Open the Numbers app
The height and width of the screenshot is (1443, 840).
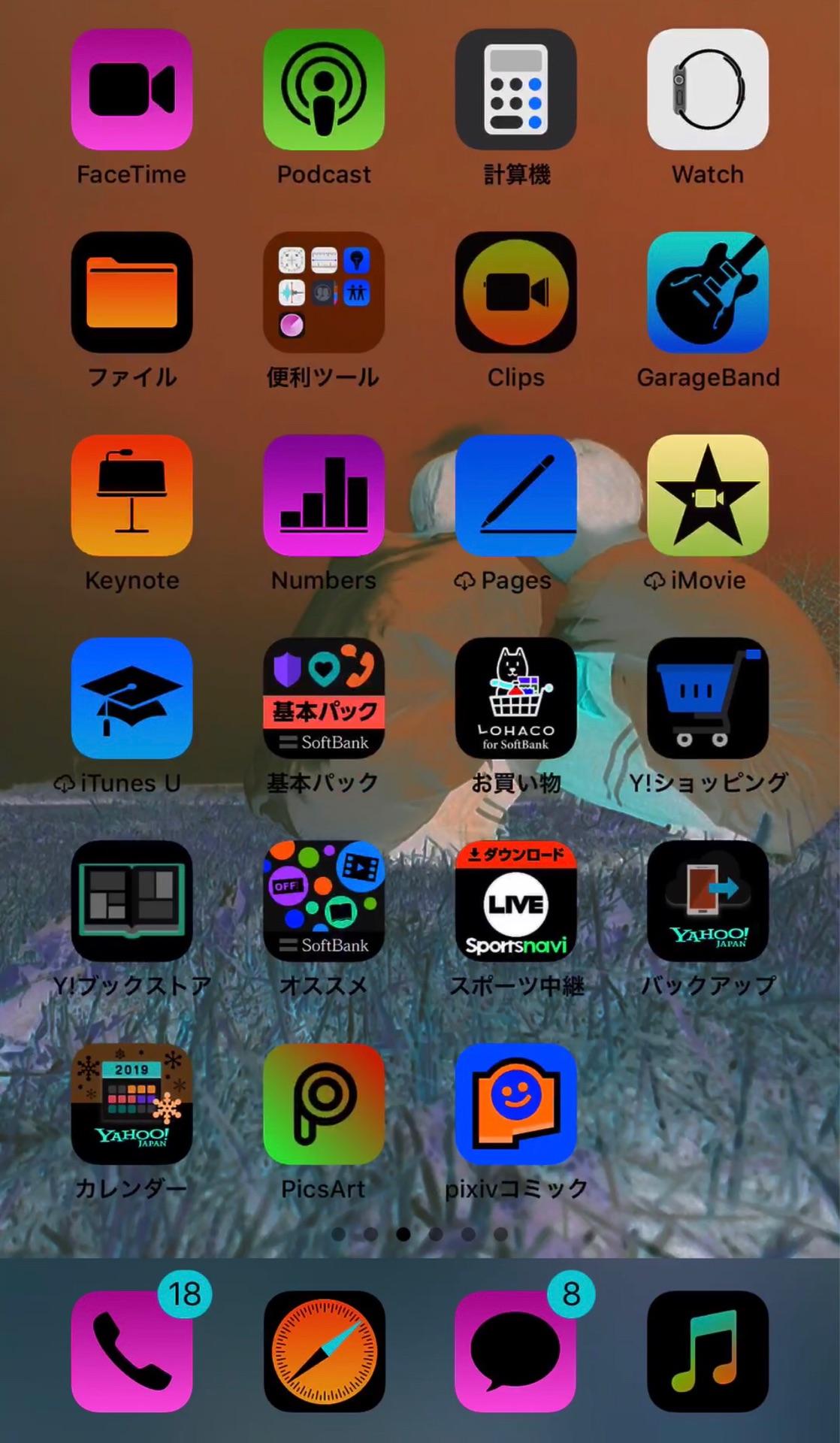(x=324, y=495)
